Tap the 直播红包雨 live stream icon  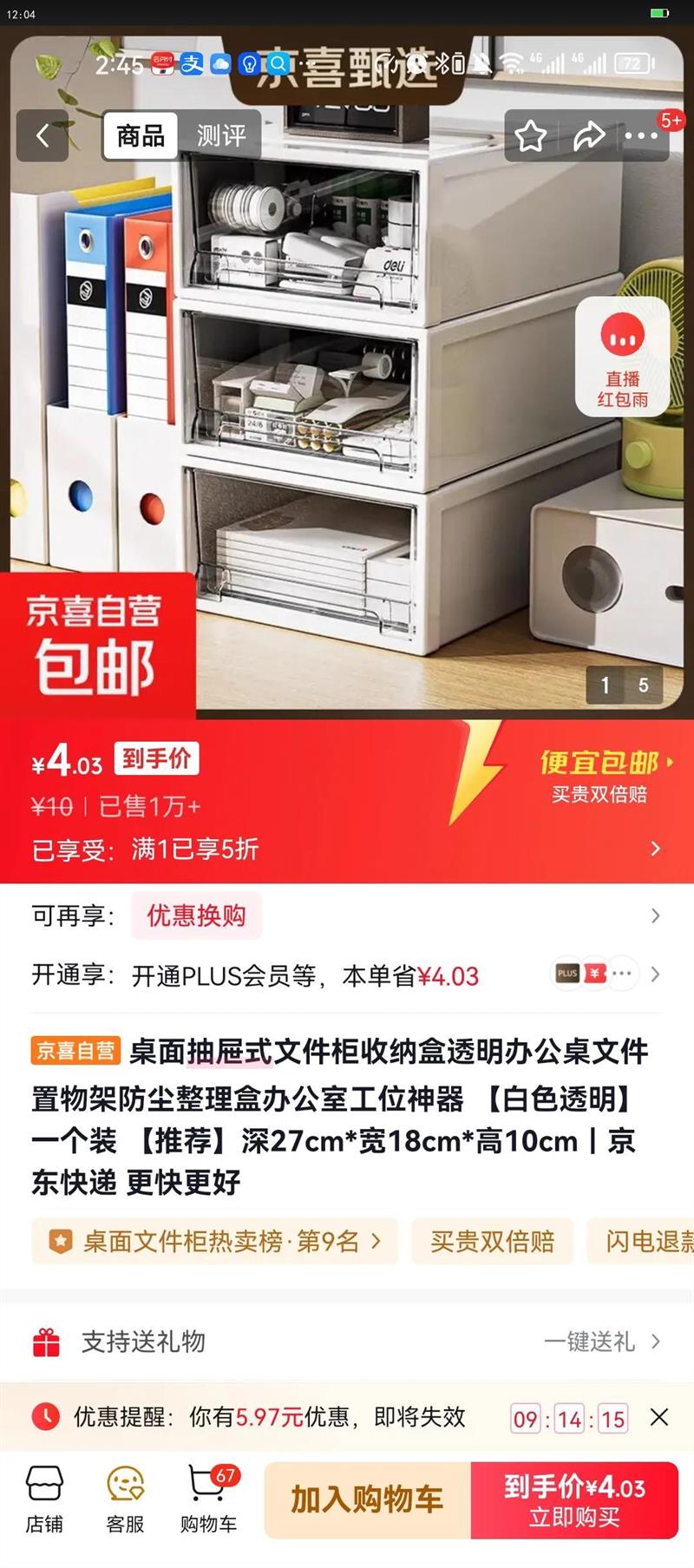coord(622,356)
